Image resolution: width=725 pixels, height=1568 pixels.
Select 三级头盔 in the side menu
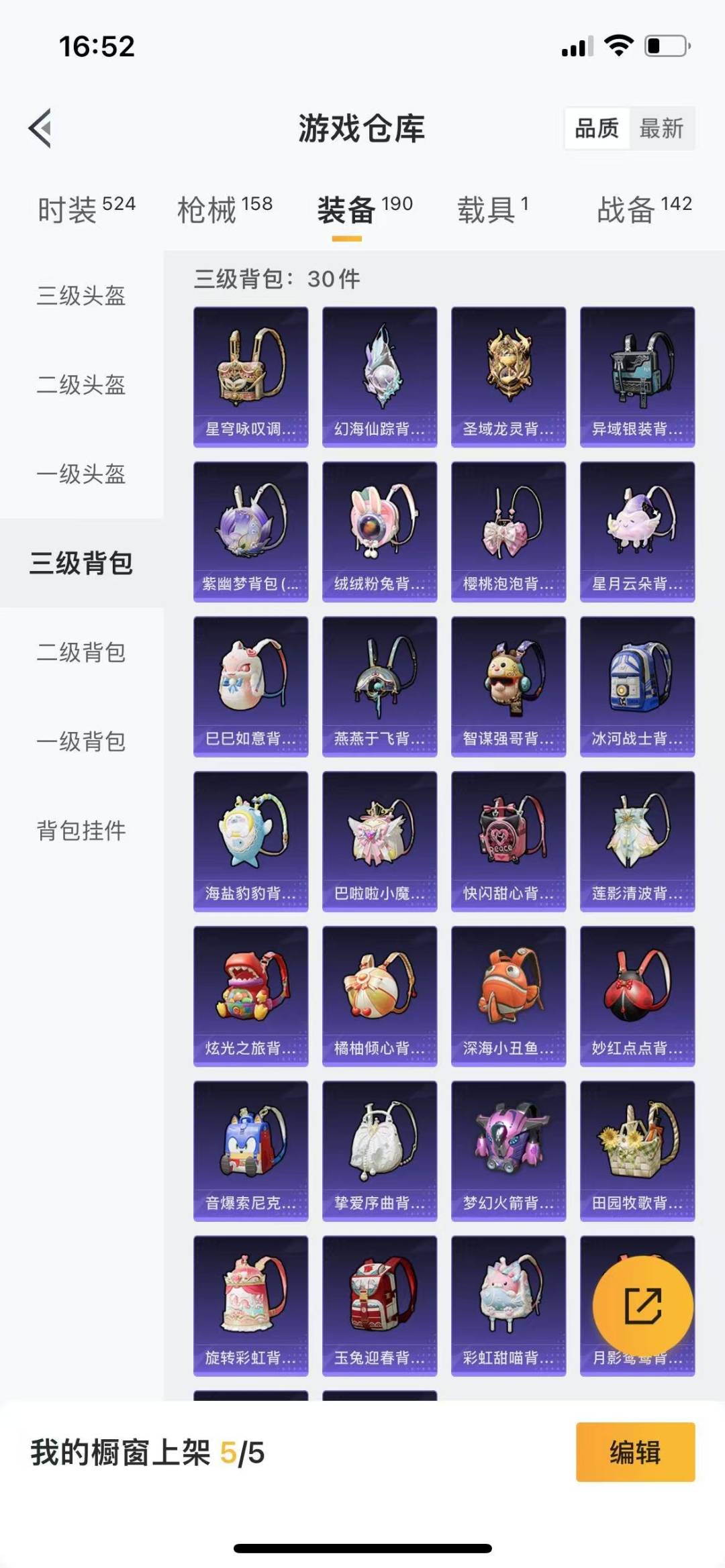(81, 295)
